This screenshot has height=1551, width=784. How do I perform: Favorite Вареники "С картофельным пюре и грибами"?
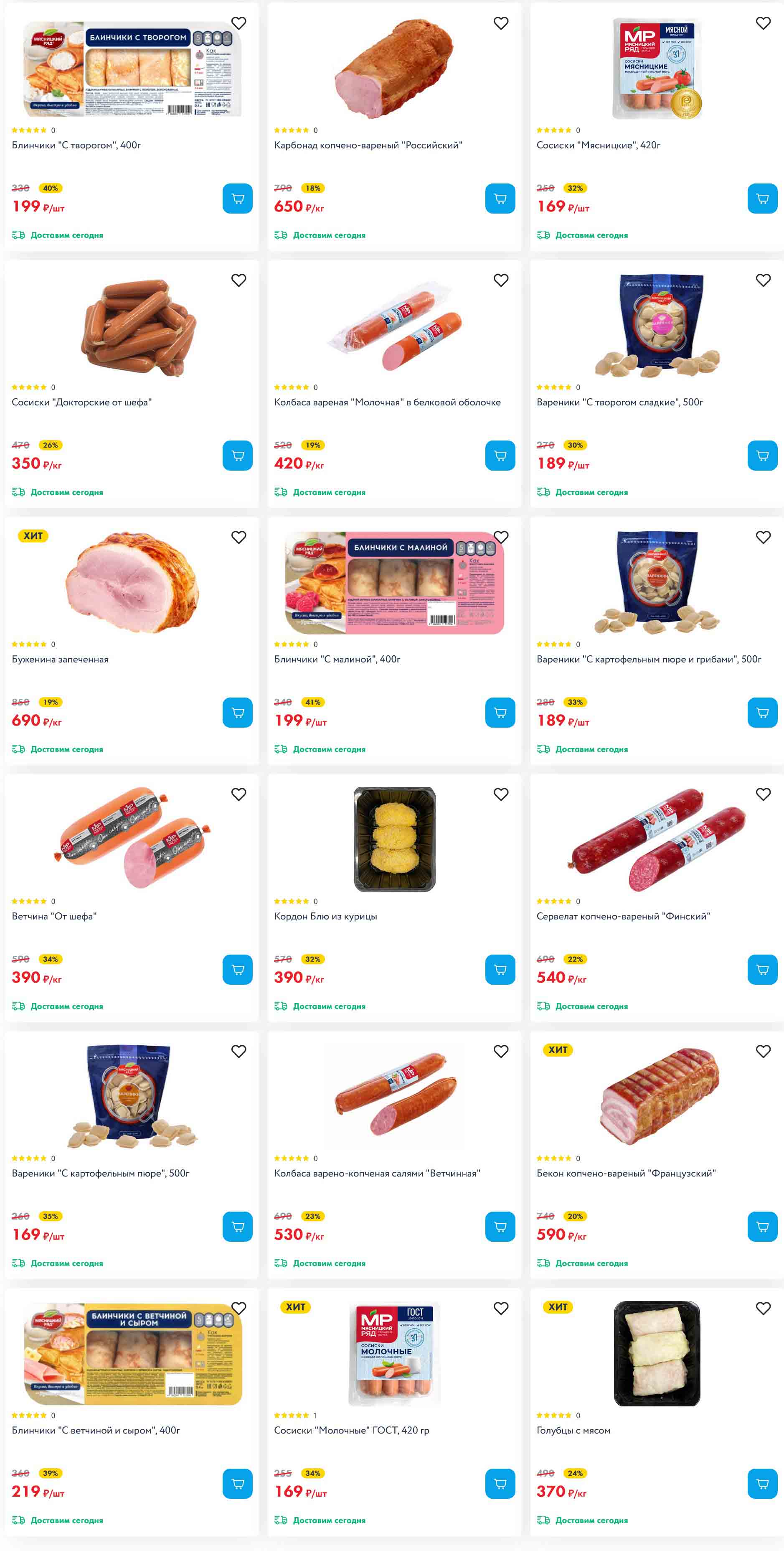(763, 537)
